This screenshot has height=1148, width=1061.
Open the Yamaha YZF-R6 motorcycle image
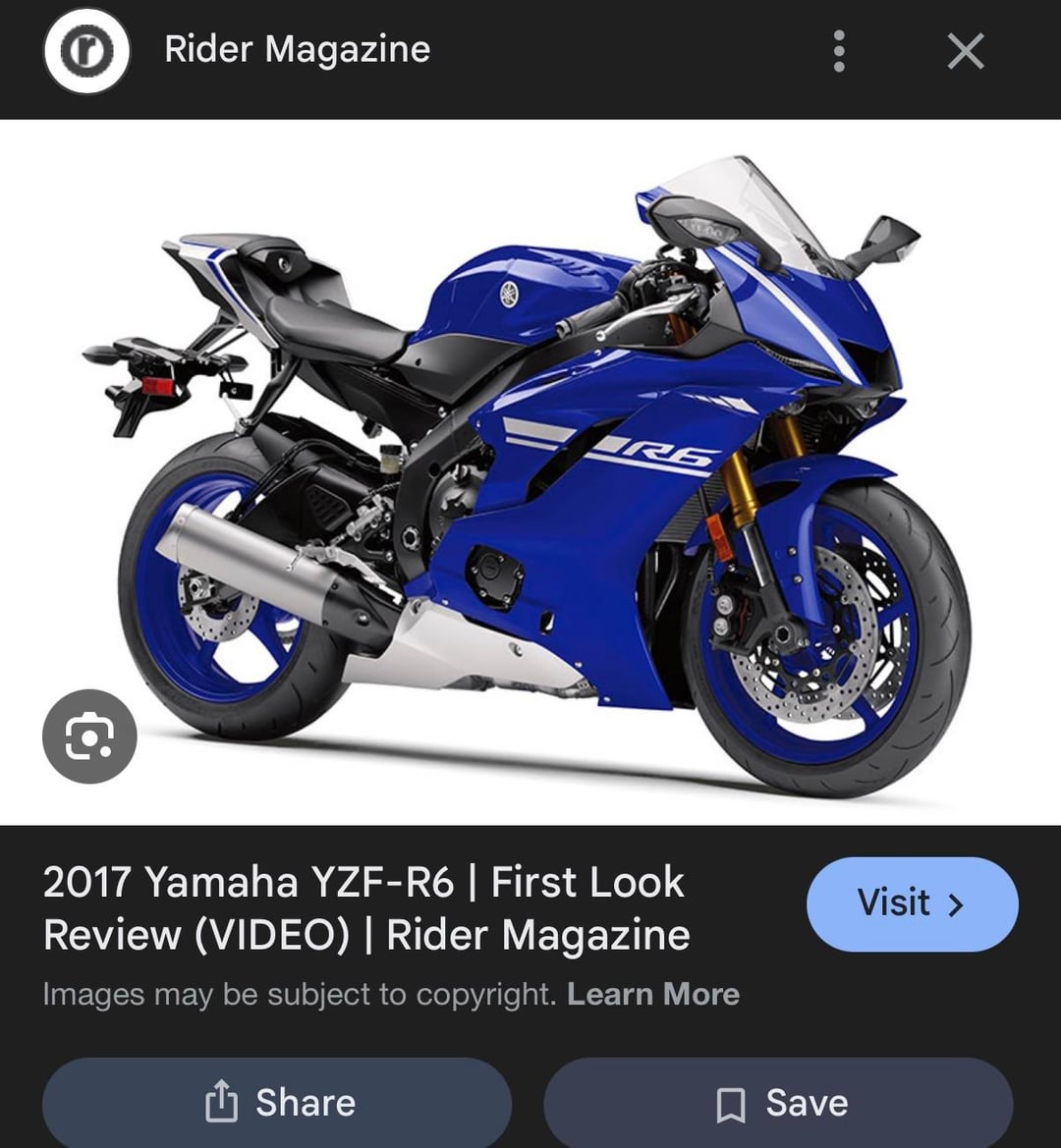click(530, 471)
